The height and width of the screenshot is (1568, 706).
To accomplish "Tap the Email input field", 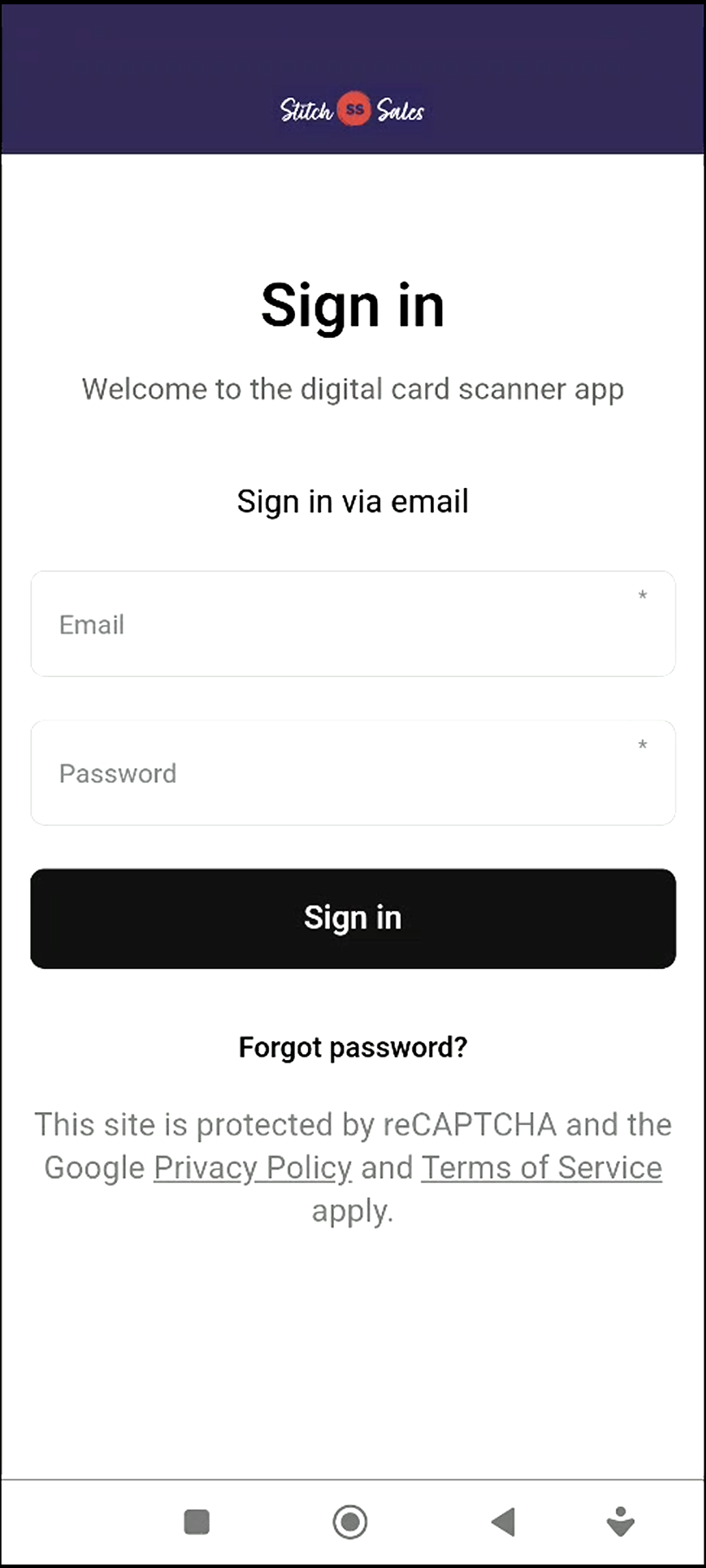I will pyautogui.click(x=352, y=624).
